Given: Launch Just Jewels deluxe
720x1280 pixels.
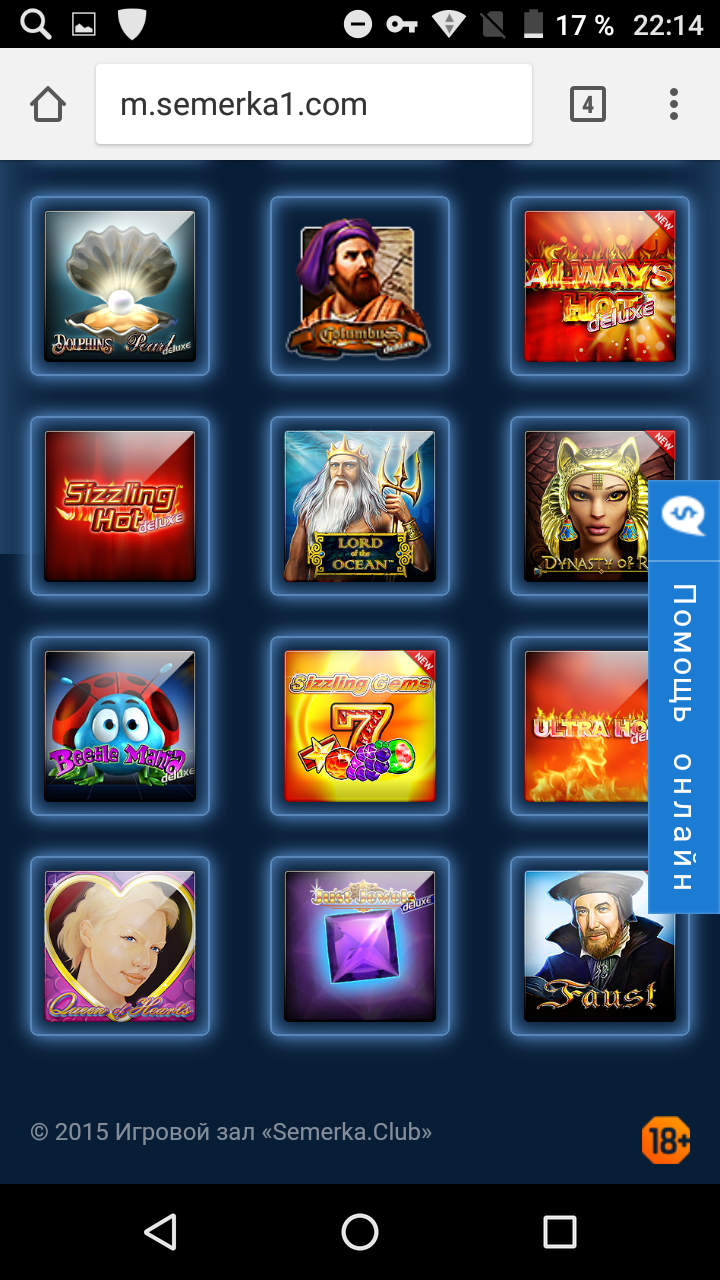Looking at the screenshot, I should coord(360,946).
